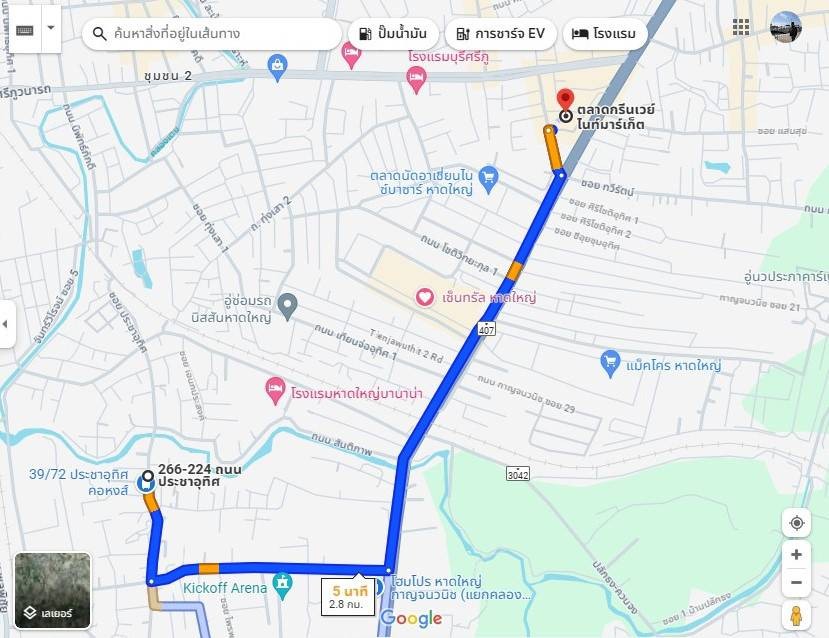The height and width of the screenshot is (638, 829).
Task: Expand the collapsed side panel
Action: [x=6, y=324]
